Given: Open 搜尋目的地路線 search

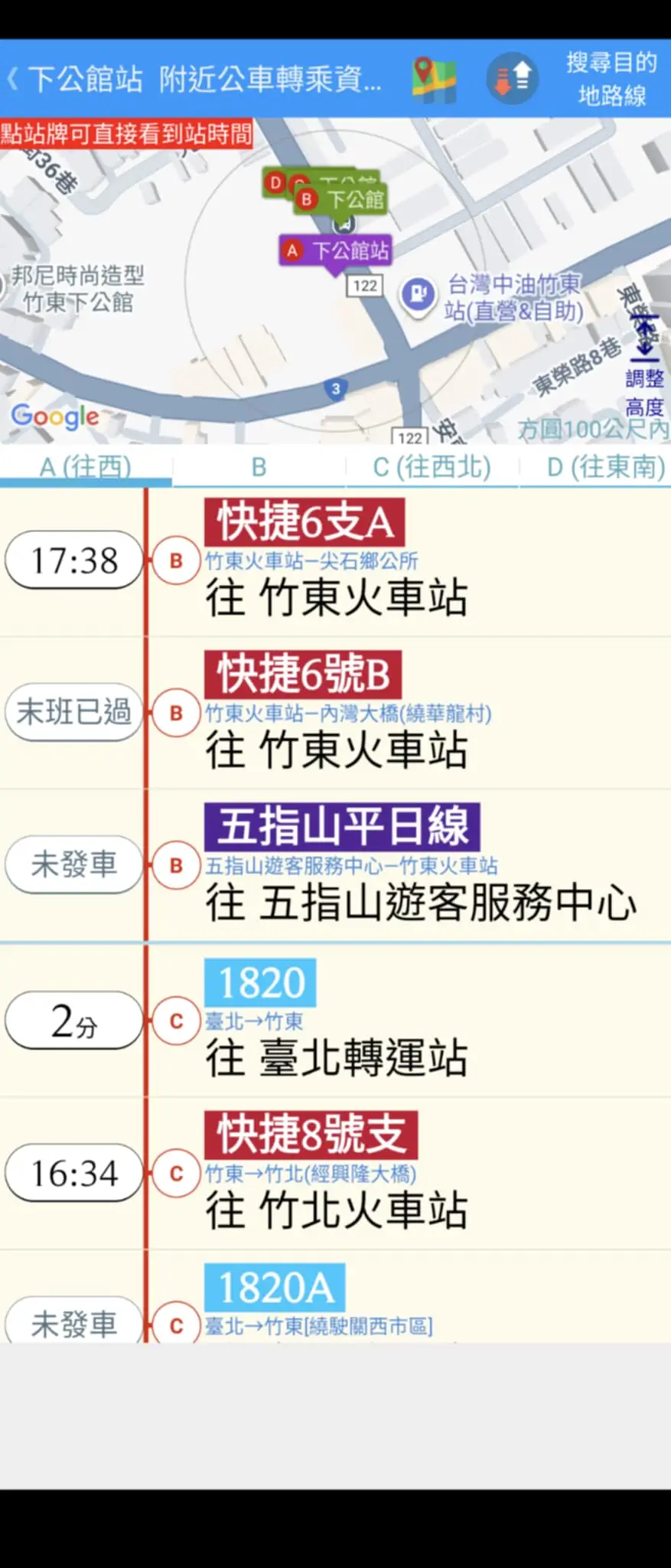Looking at the screenshot, I should pos(611,79).
